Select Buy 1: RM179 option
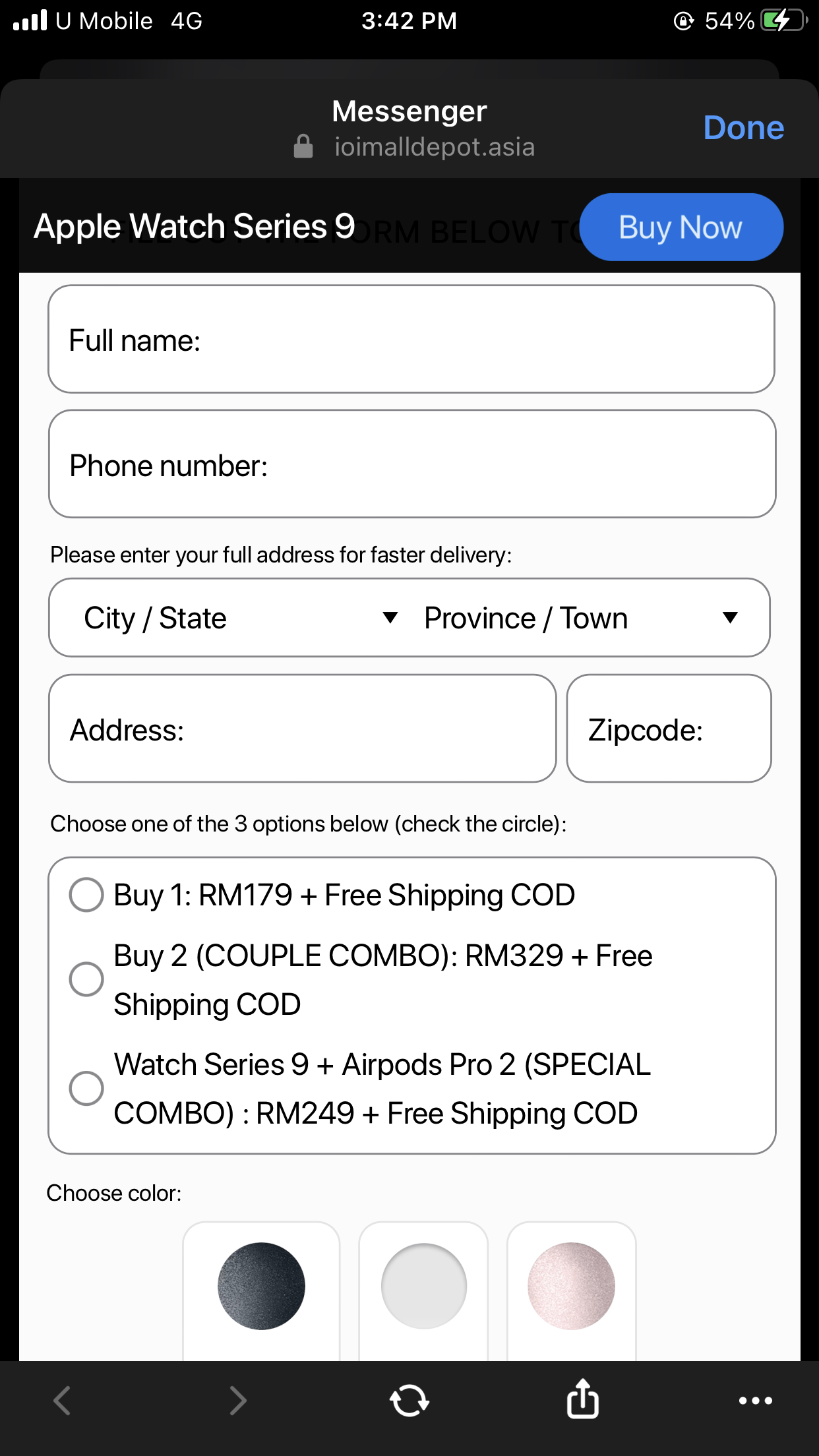819x1456 pixels. pyautogui.click(x=86, y=895)
